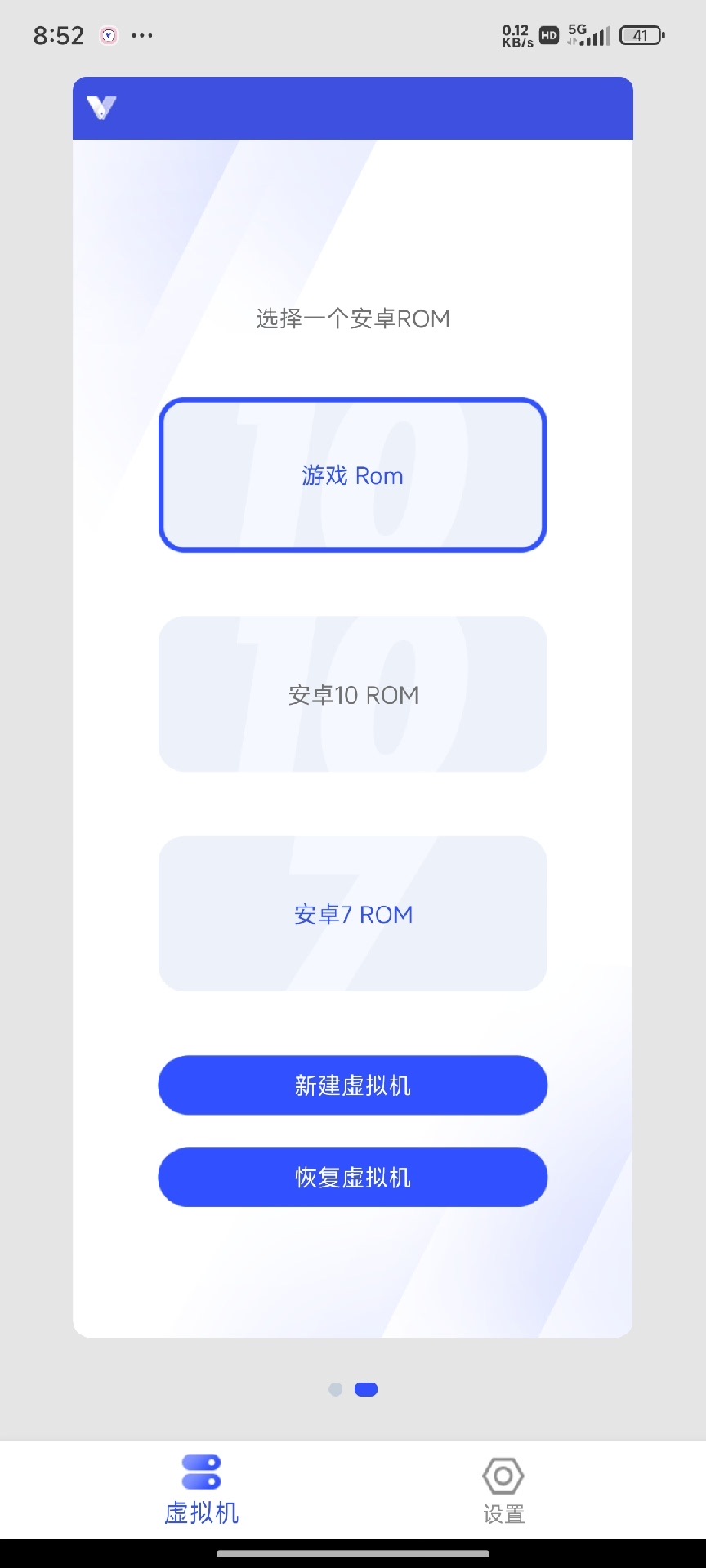Tap the first page indicator dot
The image size is (706, 1568).
coord(336,1388)
